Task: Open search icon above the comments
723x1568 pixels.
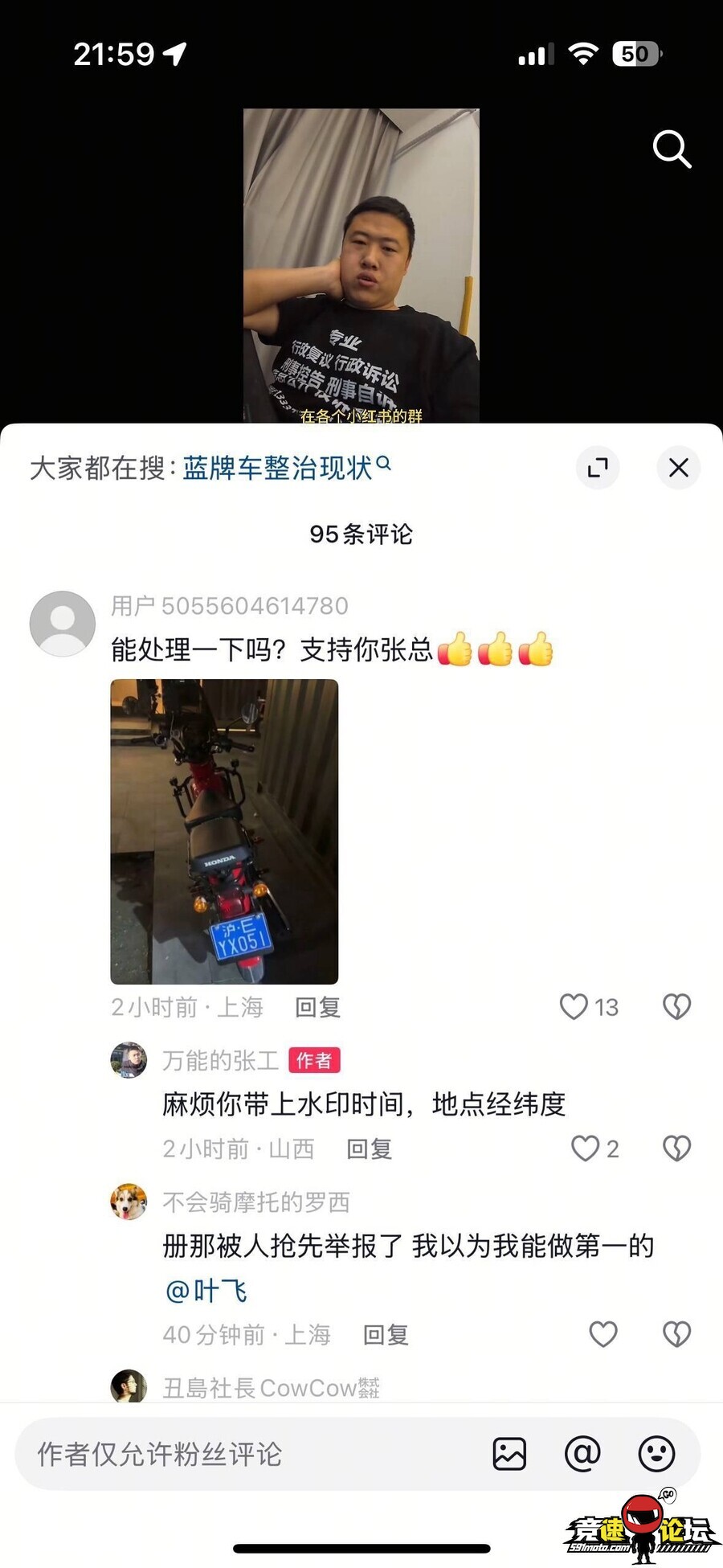Action: coord(672,149)
